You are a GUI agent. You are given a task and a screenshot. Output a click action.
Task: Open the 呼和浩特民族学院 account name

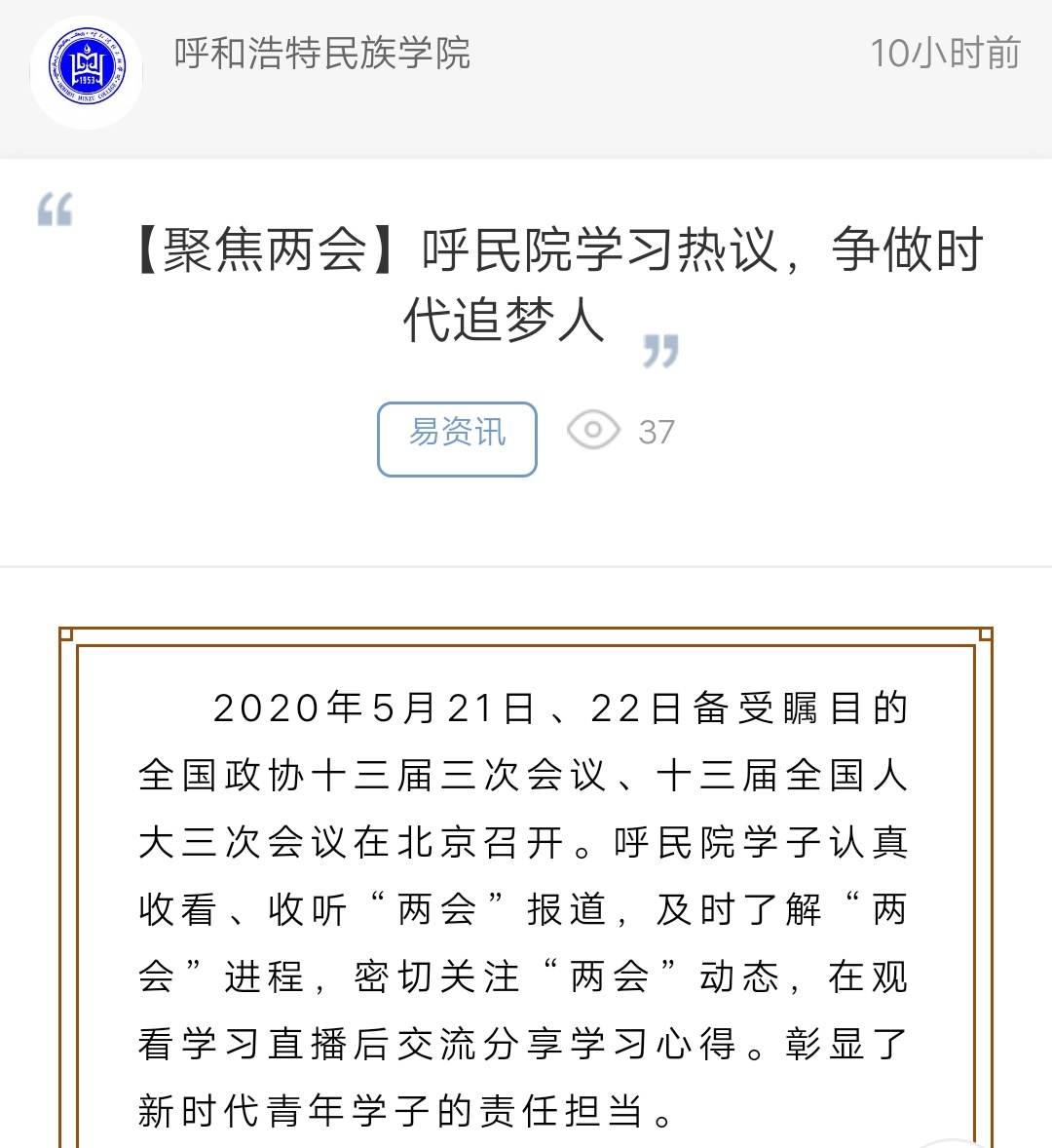[x=322, y=54]
